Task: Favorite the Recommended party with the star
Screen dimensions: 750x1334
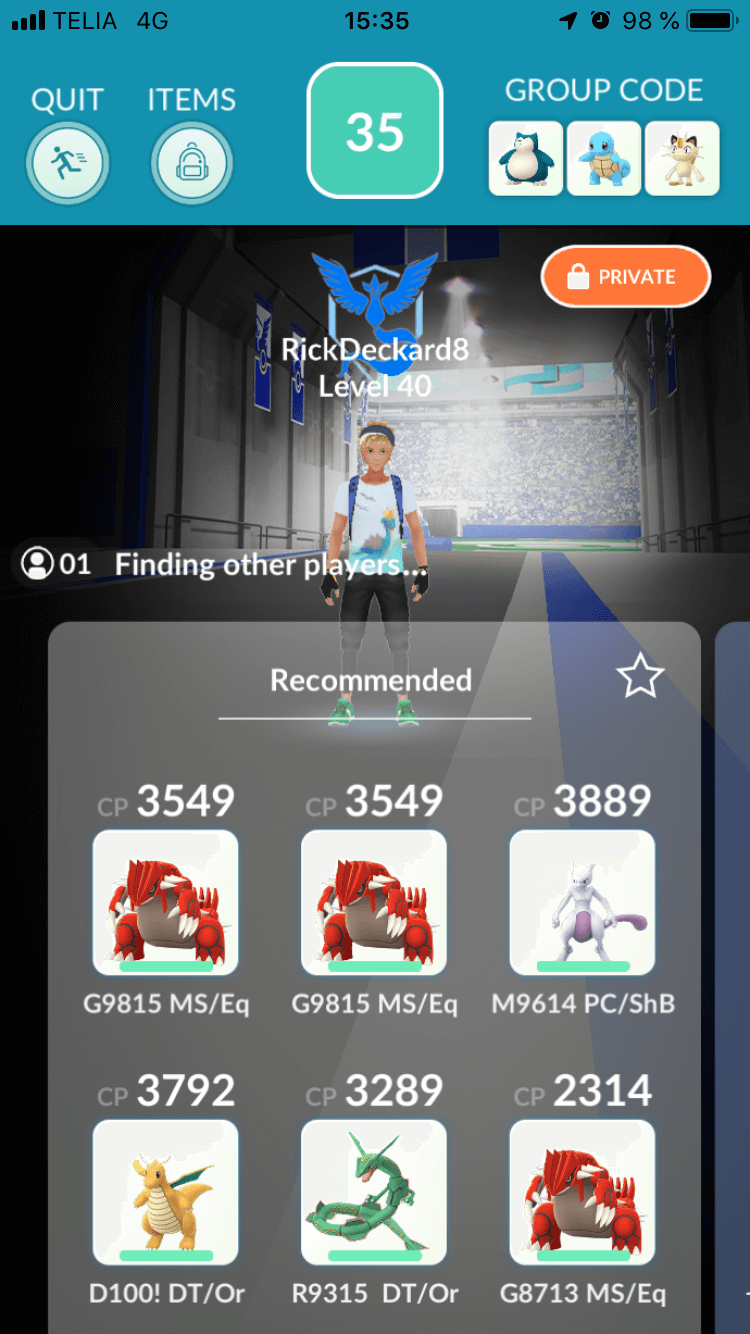Action: 640,678
